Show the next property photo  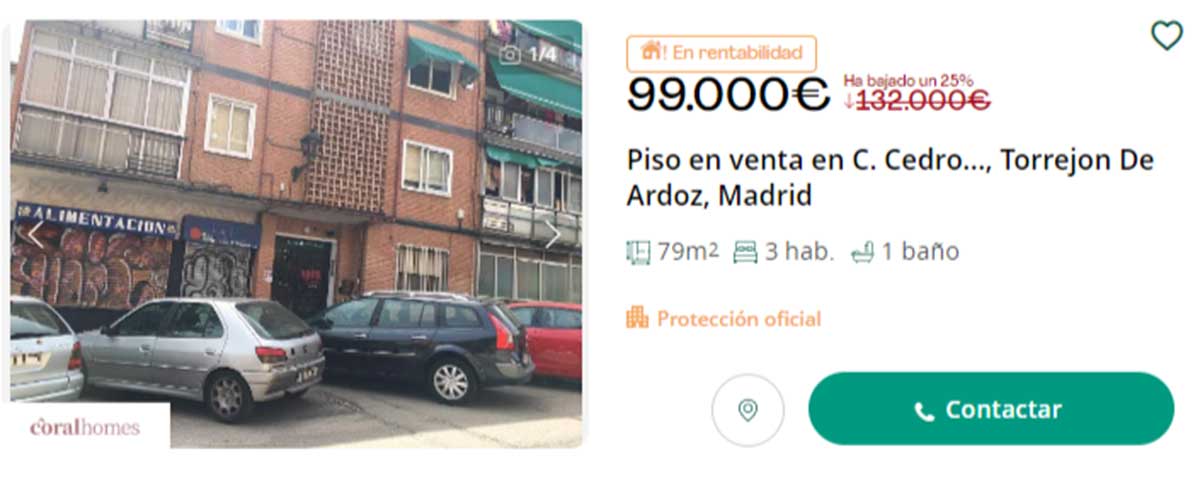tap(551, 235)
